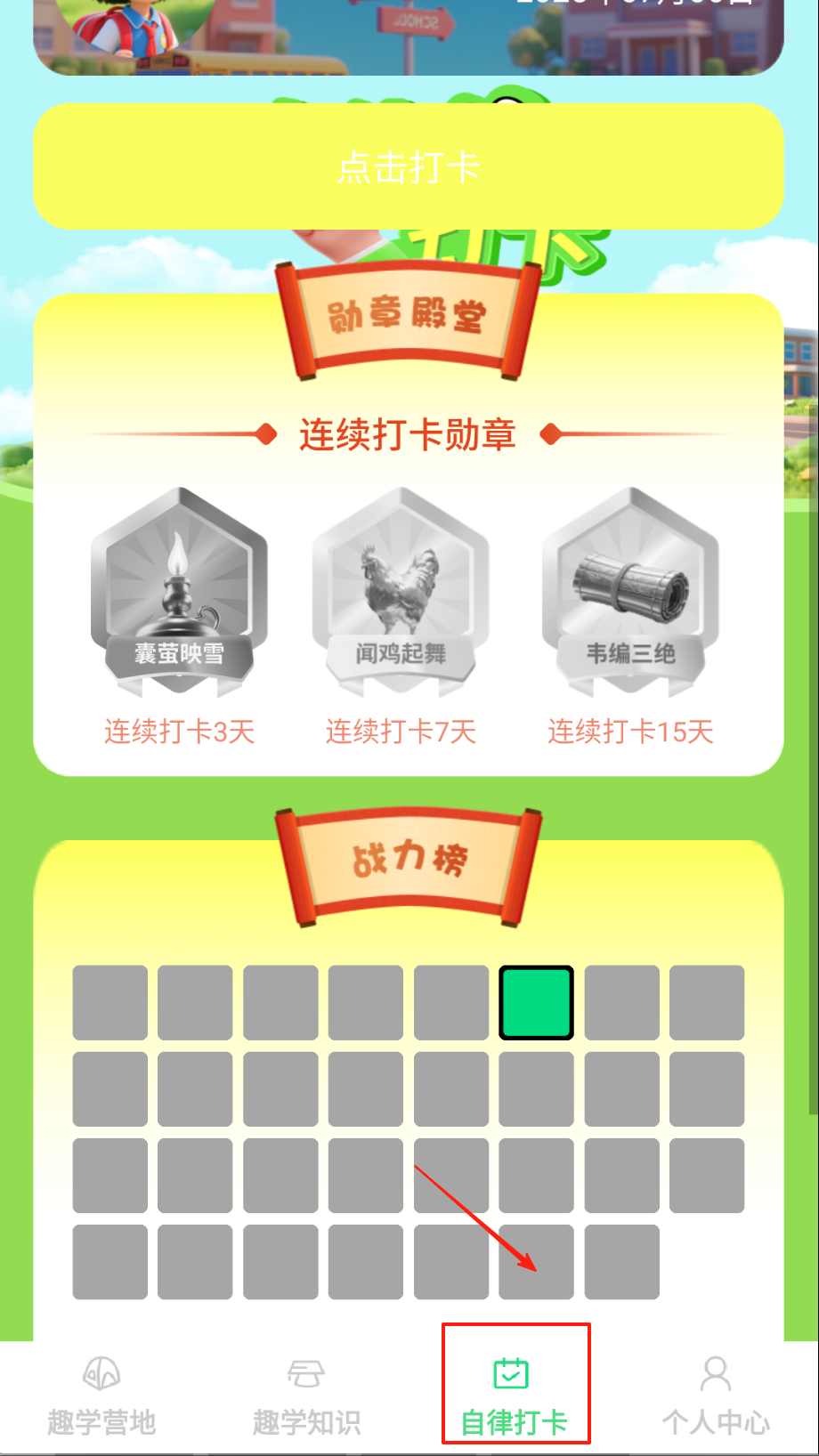Select the 自律打卡 tab

[514, 1395]
